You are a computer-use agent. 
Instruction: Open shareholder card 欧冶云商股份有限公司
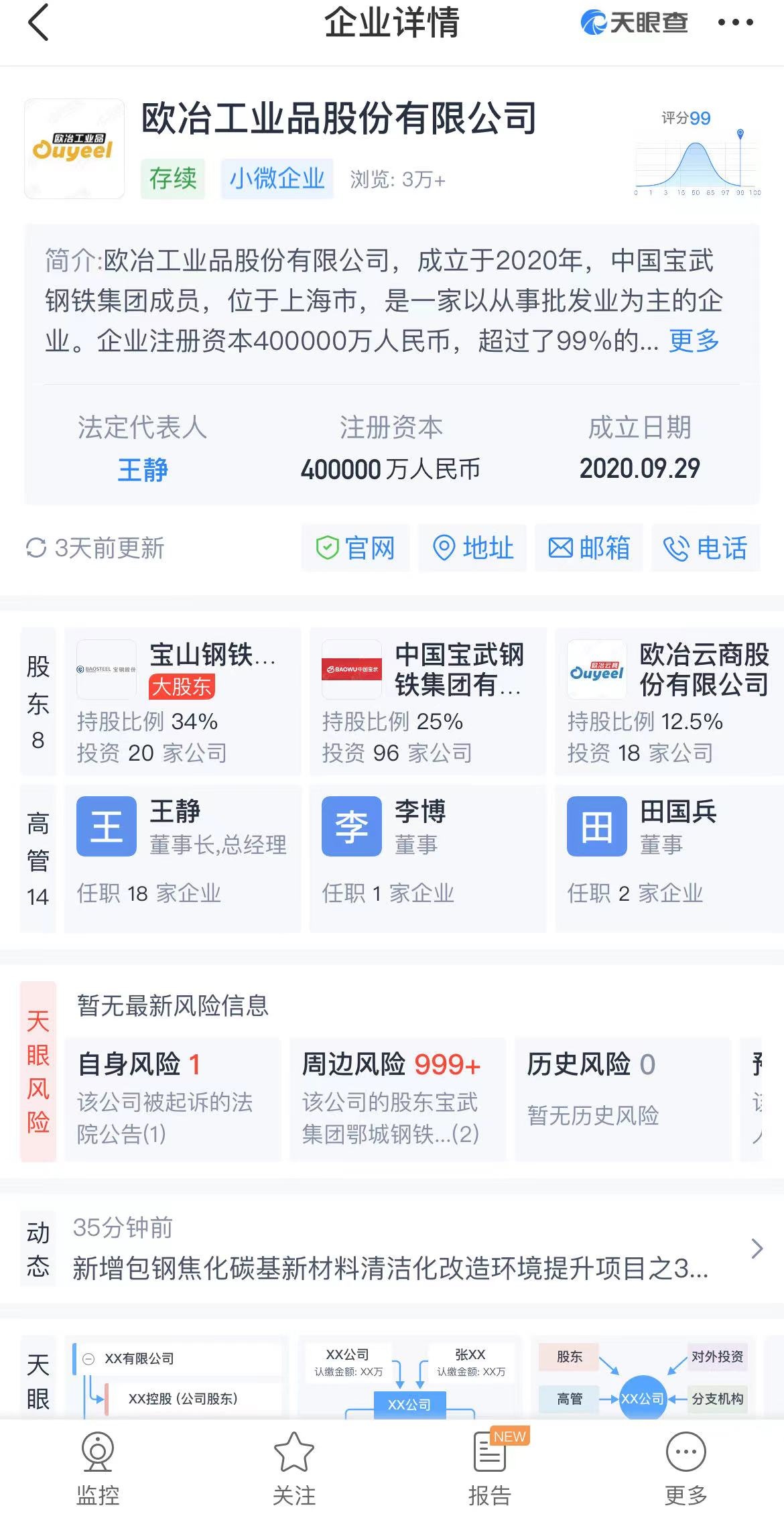[669, 702]
